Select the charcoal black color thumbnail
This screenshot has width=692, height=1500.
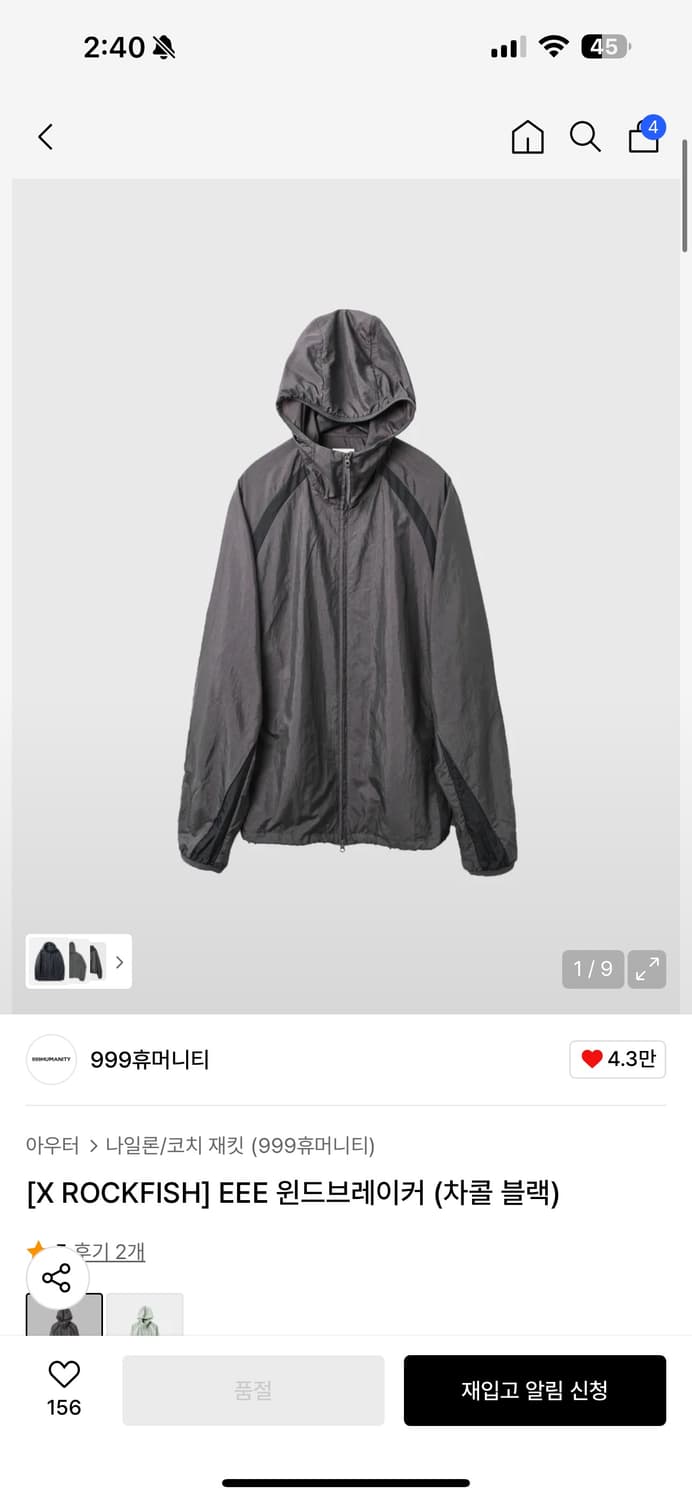64,1316
